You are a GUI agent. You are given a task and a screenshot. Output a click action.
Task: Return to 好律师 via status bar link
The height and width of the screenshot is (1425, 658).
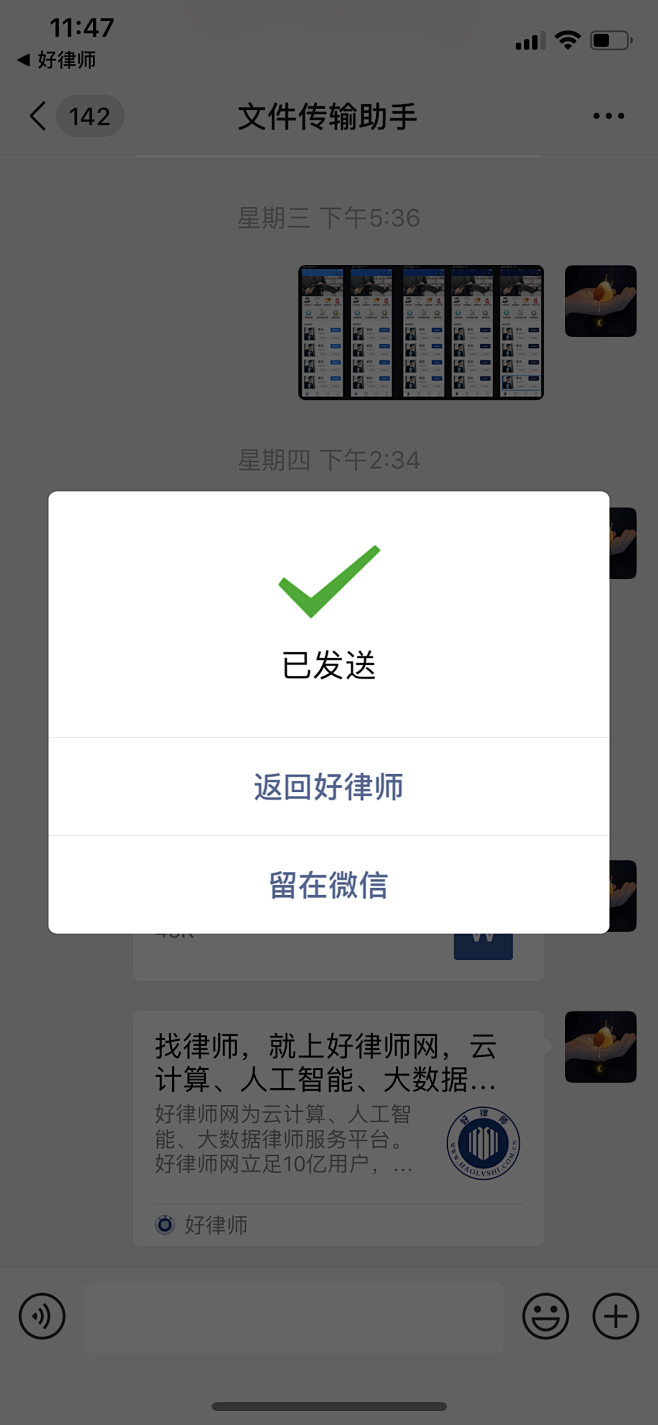(x=57, y=60)
